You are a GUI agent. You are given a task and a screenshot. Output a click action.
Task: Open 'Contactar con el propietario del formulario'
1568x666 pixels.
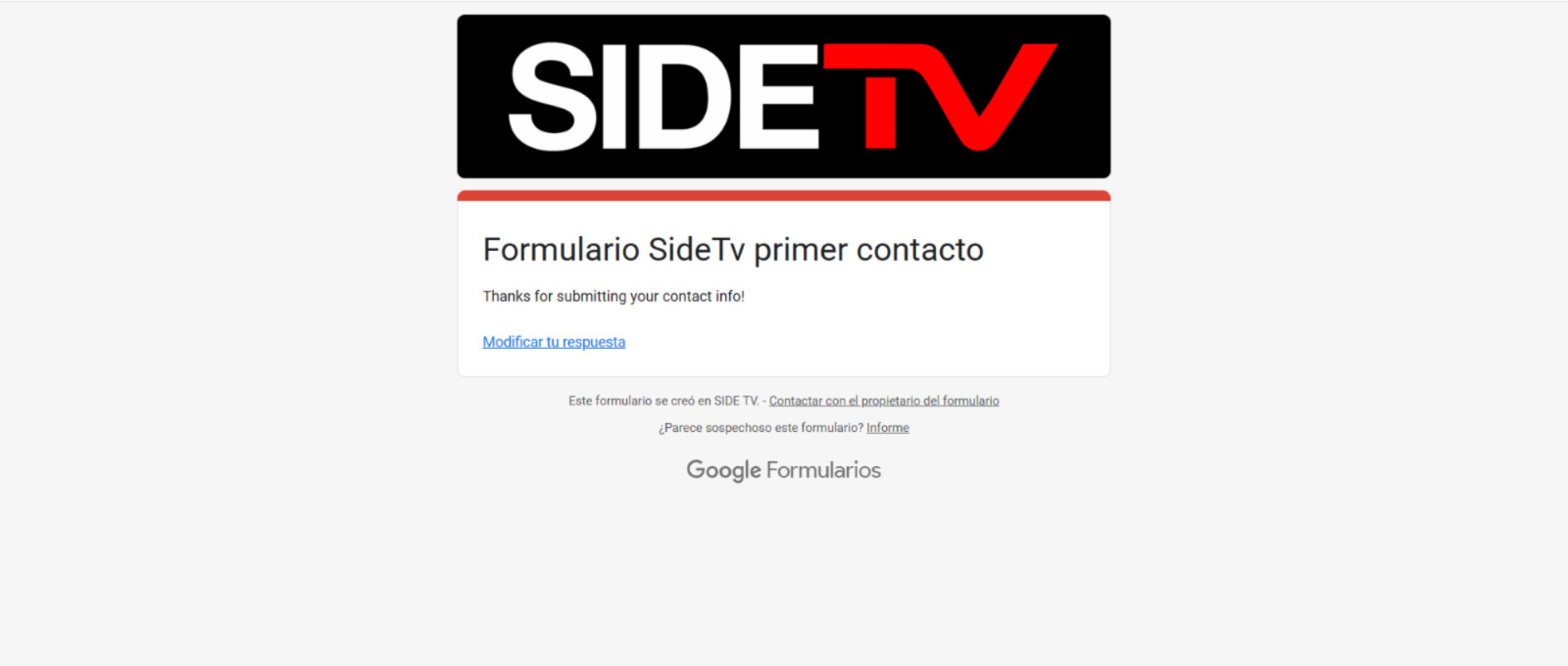coord(883,401)
